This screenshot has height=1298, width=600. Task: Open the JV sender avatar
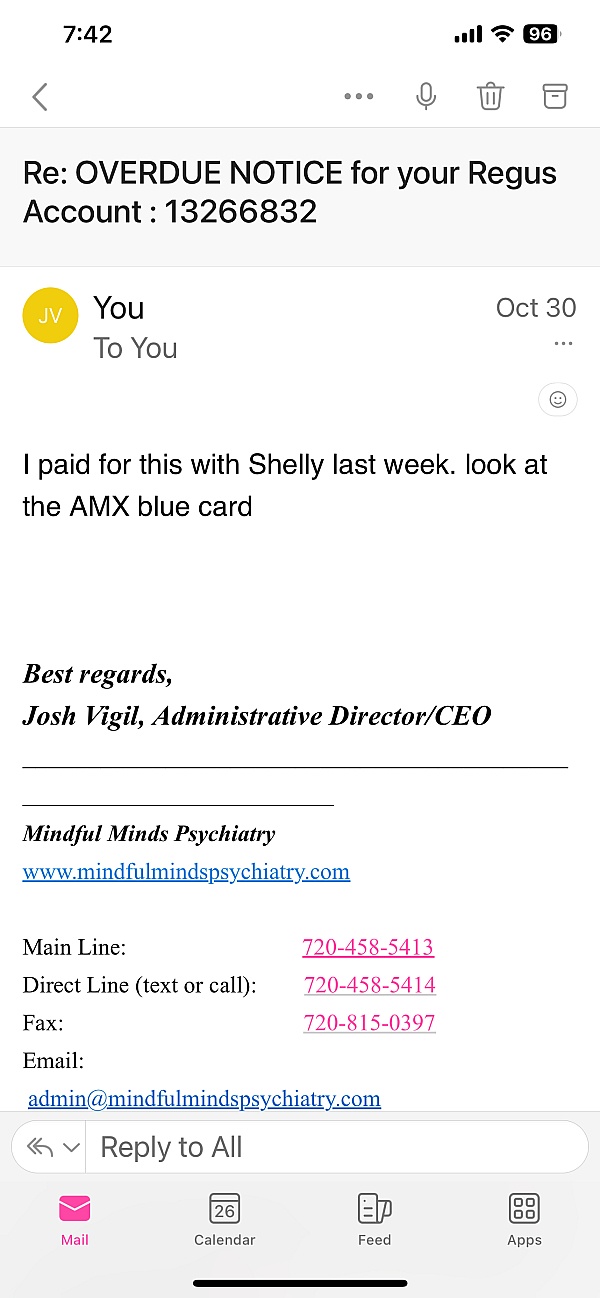[50, 316]
